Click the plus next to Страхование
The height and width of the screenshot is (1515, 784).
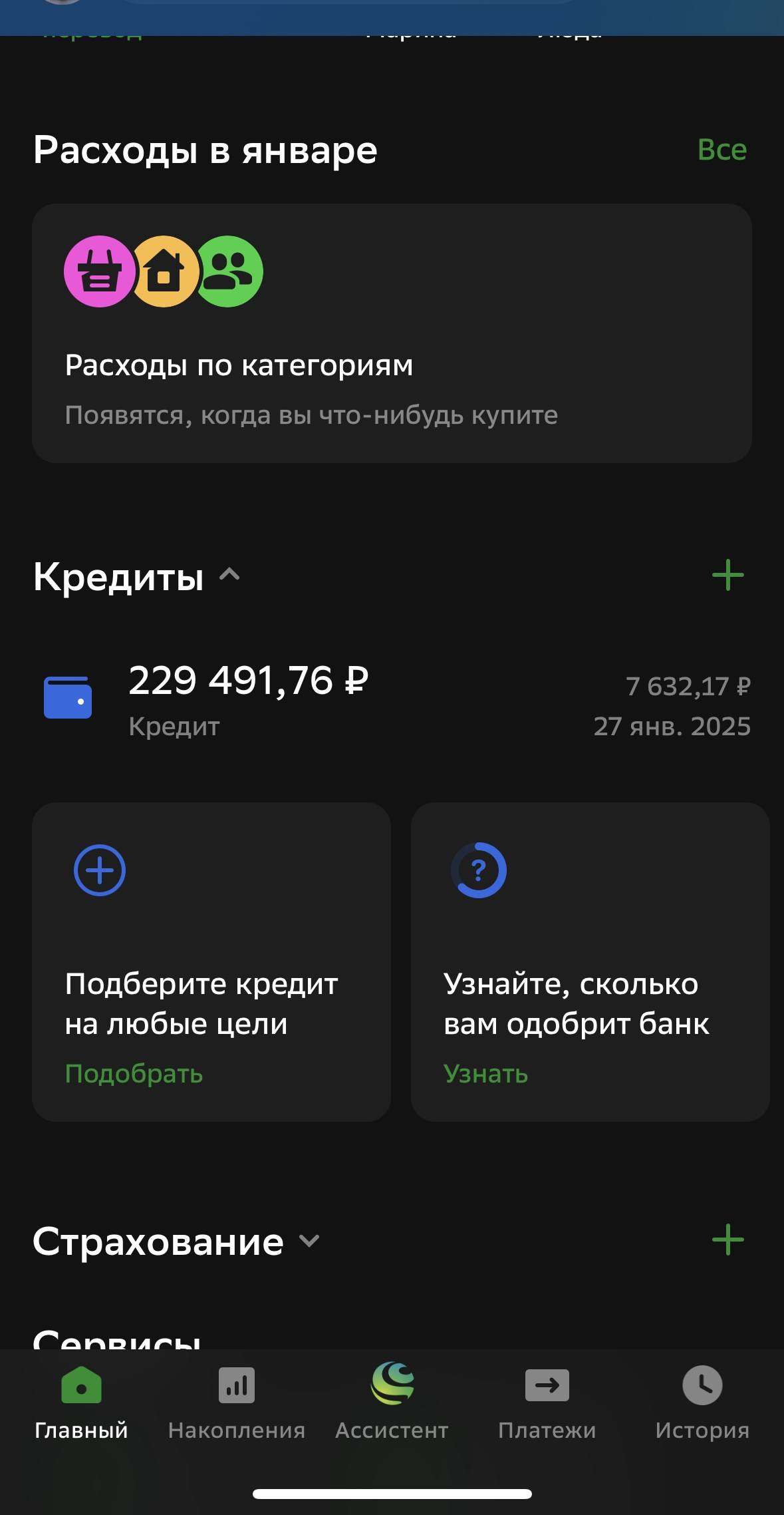point(729,1238)
